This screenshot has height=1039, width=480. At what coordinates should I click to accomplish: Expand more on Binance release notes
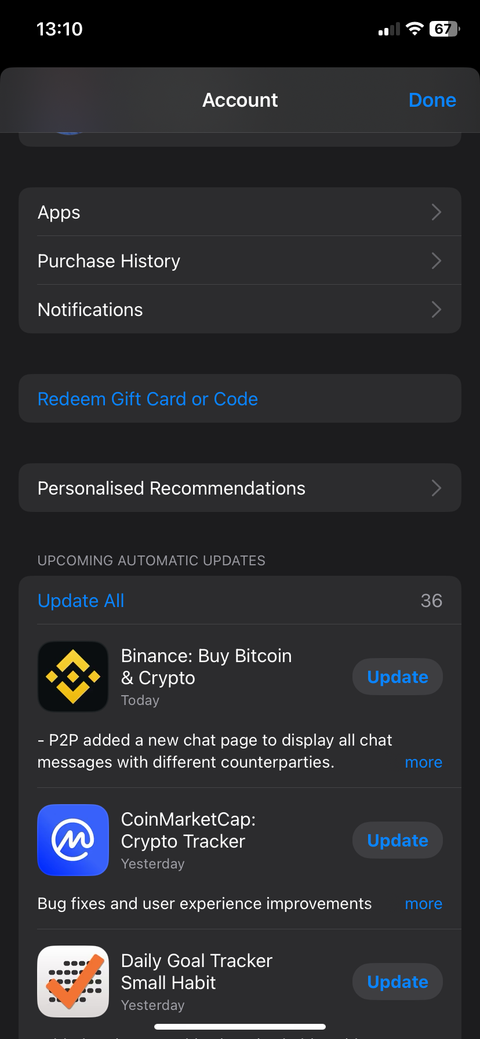423,762
